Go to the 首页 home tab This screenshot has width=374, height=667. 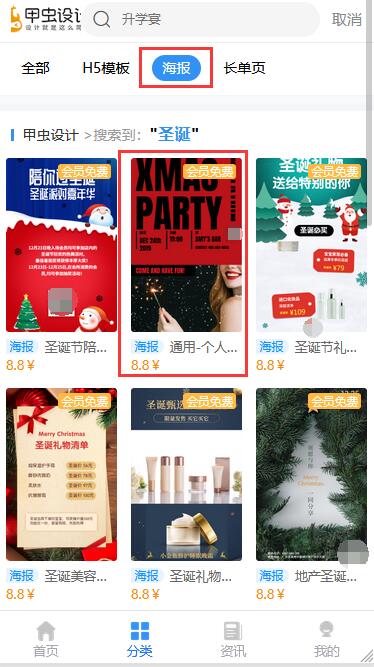46,639
